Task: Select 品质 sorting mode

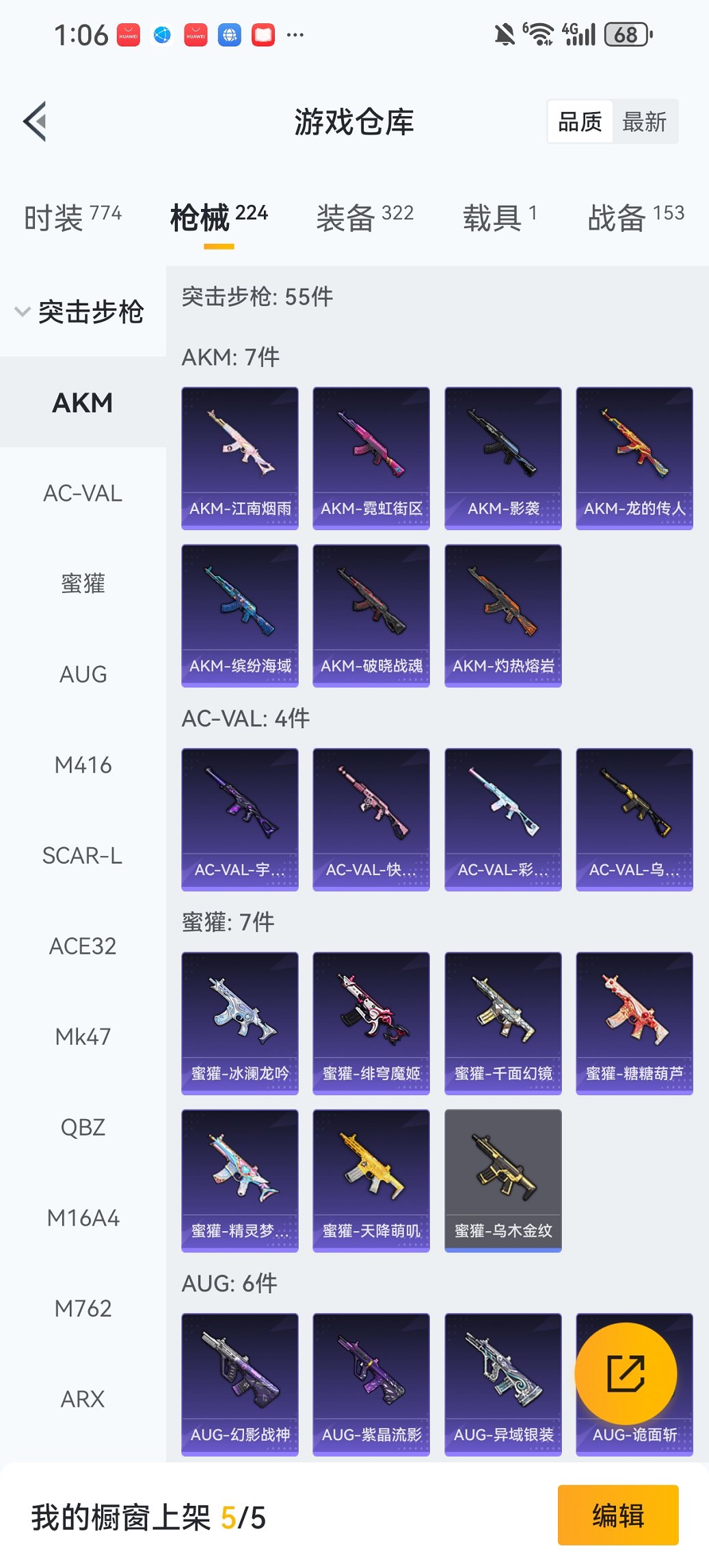Action: pos(580,121)
